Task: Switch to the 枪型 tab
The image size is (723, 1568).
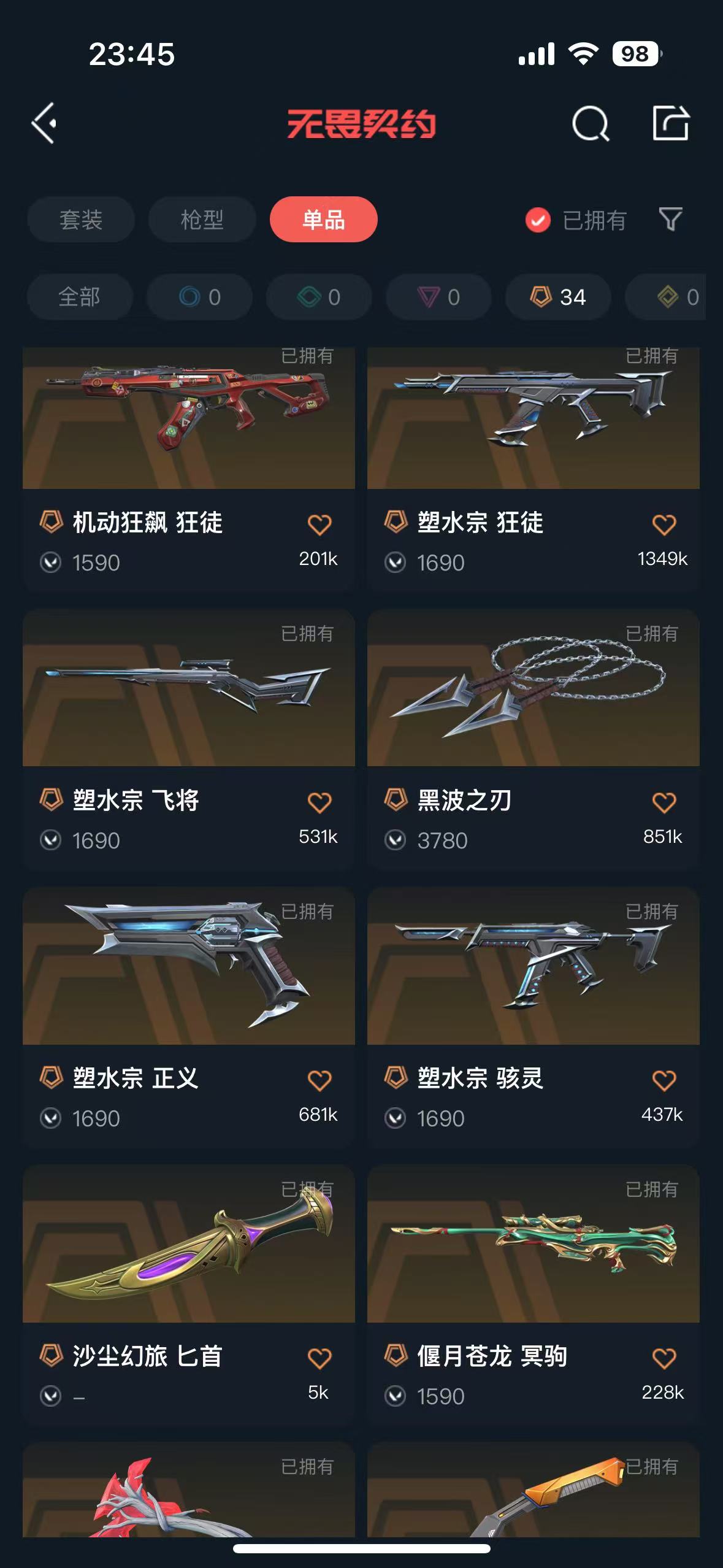Action: [x=202, y=220]
